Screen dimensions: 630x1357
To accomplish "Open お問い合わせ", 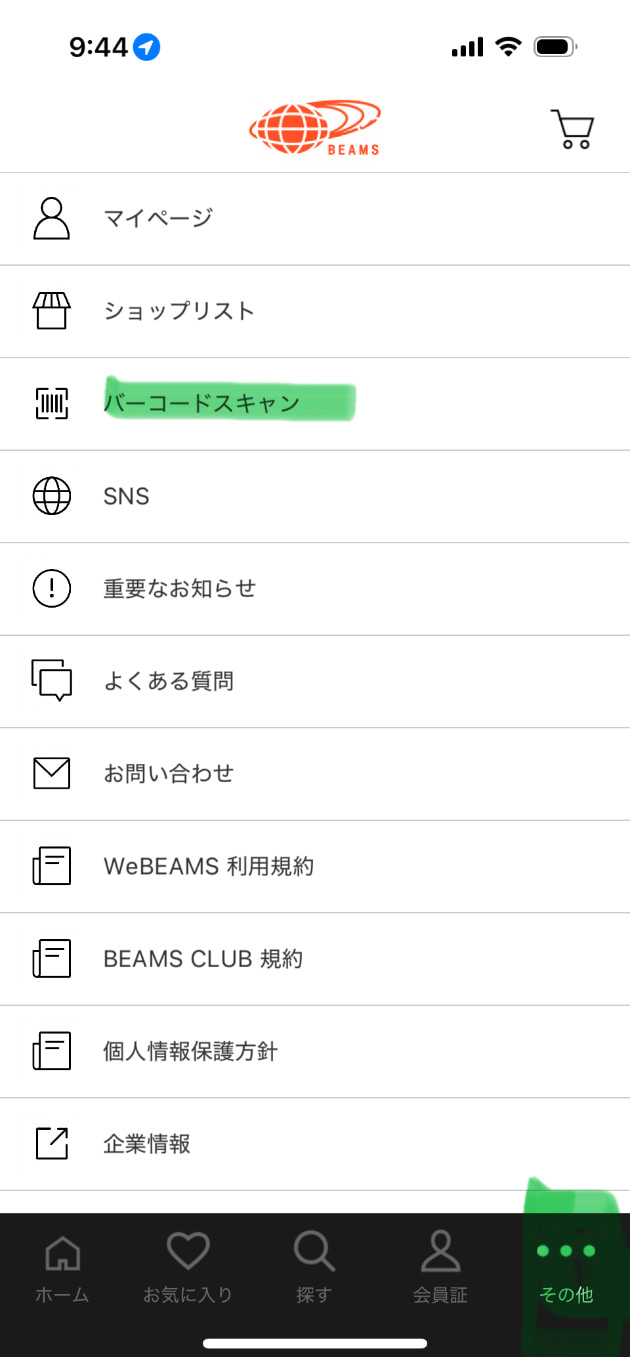I will (x=315, y=774).
